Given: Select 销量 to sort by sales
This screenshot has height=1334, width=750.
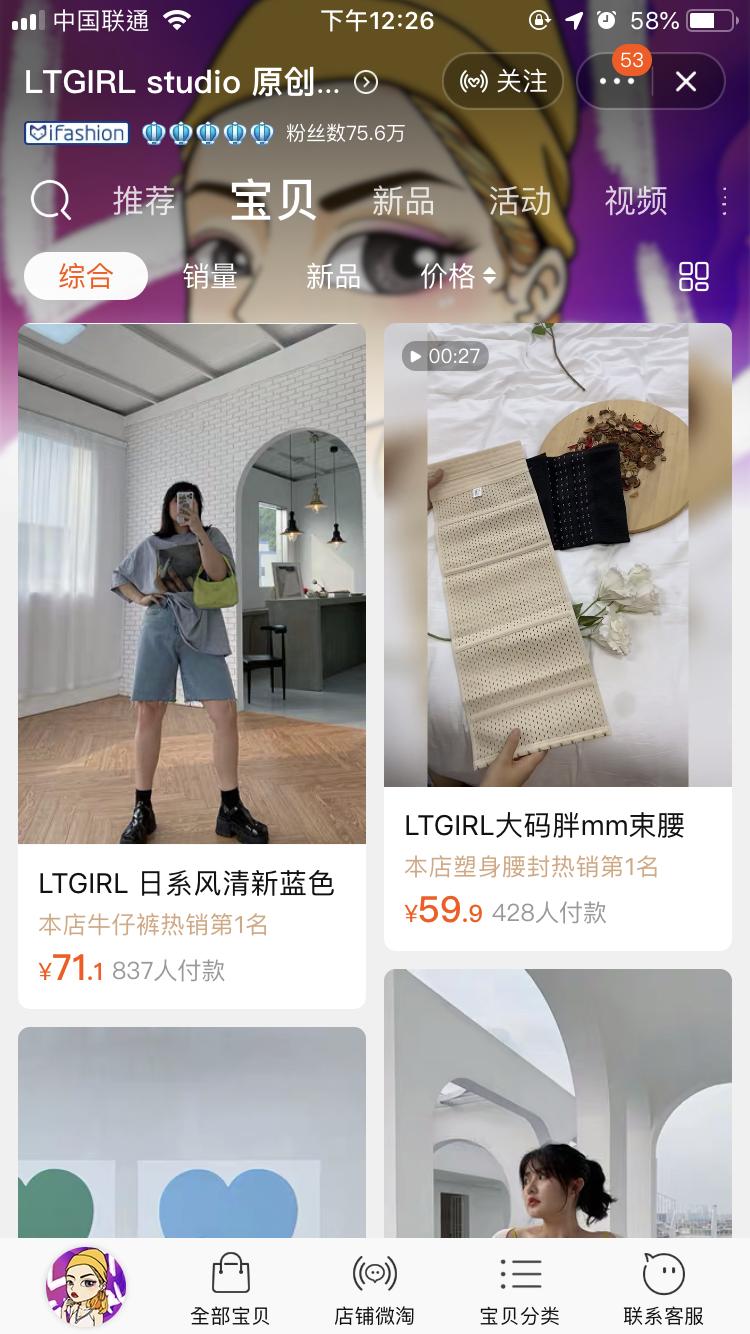Looking at the screenshot, I should 213,277.
